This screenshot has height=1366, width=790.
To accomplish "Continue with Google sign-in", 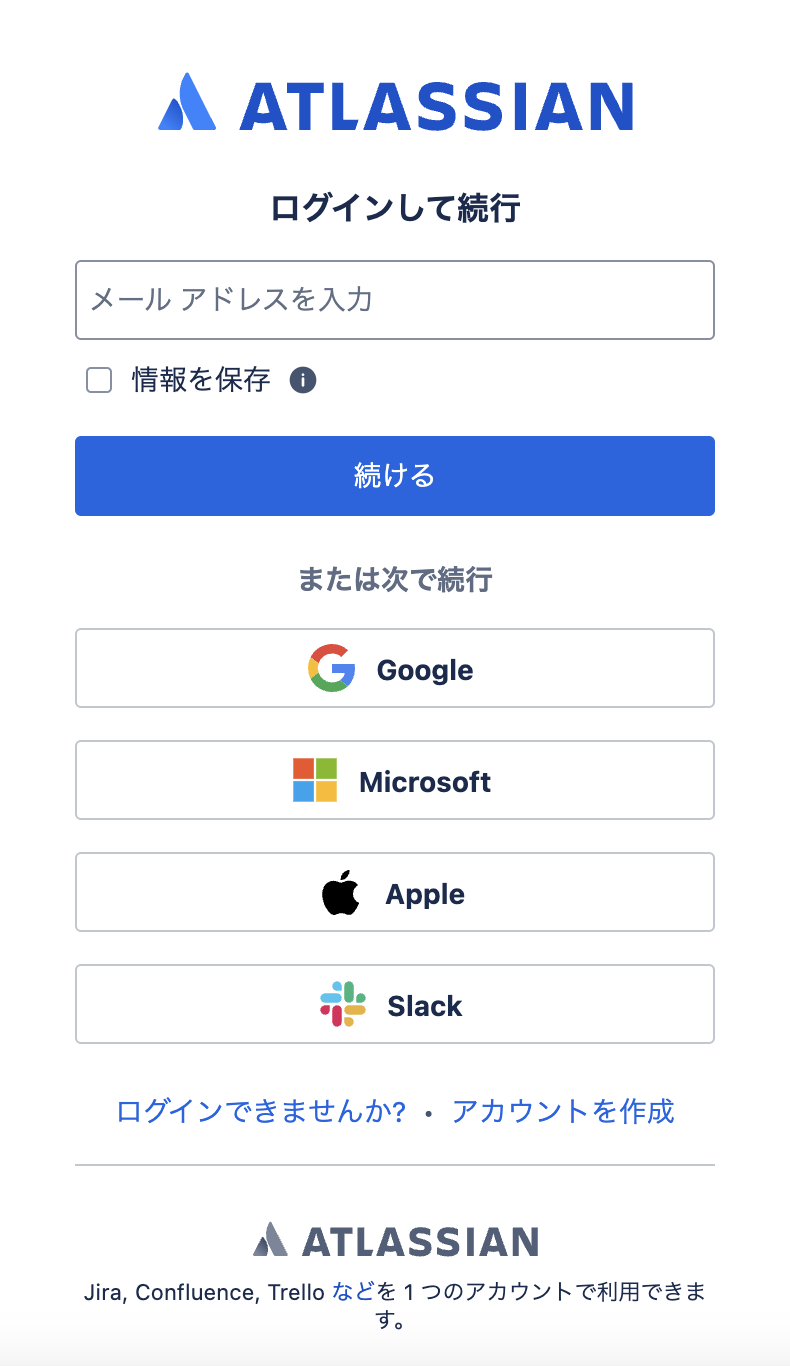I will pyautogui.click(x=394, y=668).
